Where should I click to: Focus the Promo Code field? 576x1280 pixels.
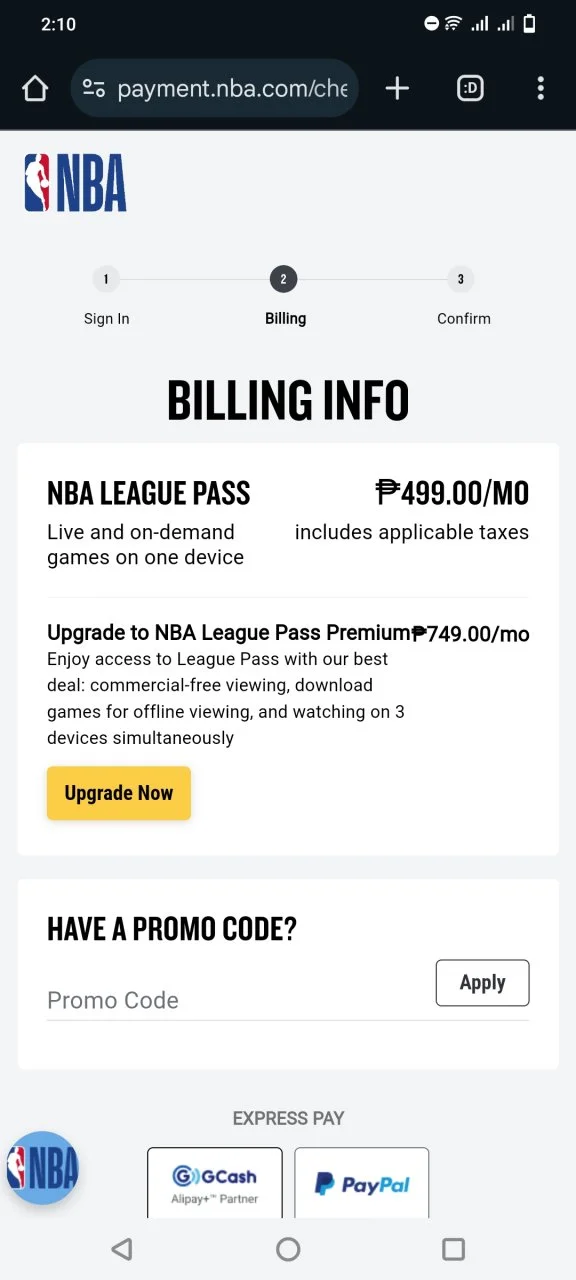(234, 1000)
